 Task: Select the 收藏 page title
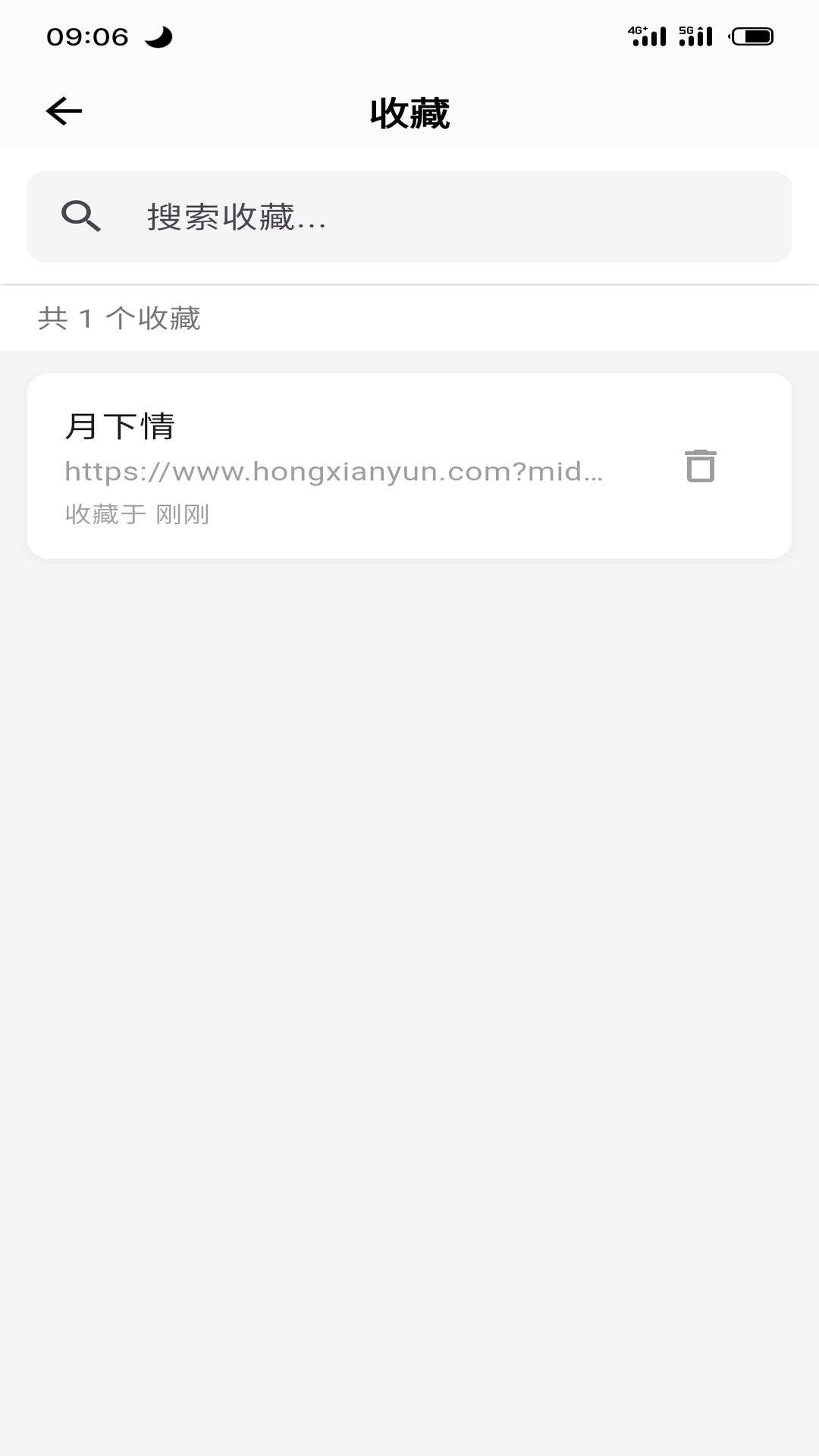coord(409,111)
